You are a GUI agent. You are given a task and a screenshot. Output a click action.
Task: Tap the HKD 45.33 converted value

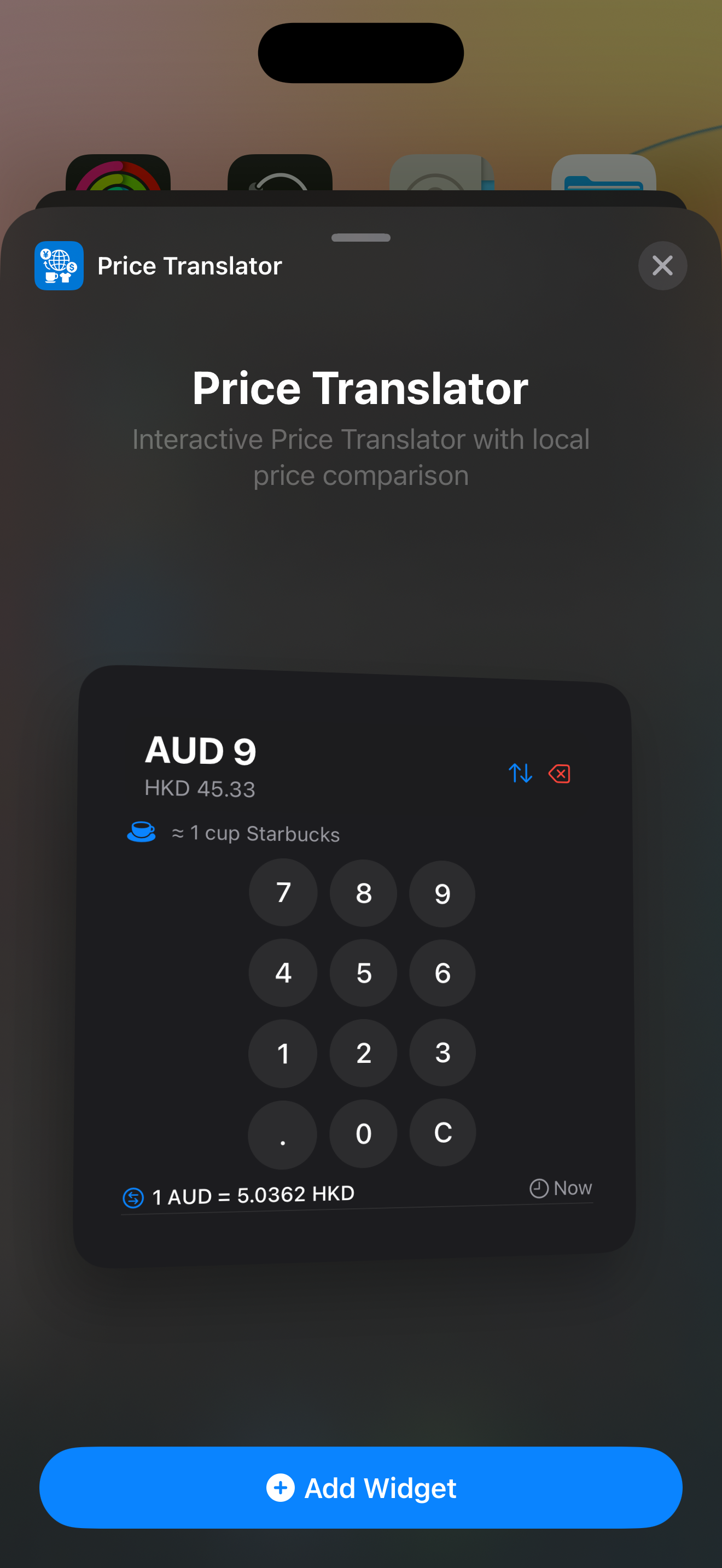click(200, 788)
